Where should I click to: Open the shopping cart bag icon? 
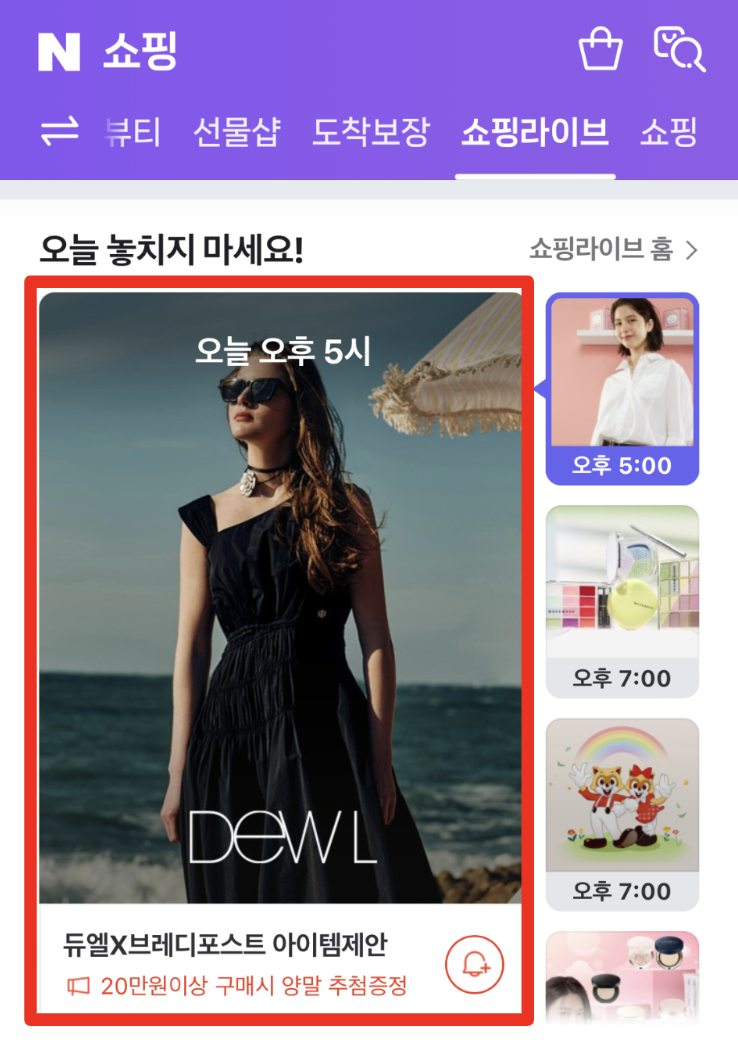[x=601, y=48]
